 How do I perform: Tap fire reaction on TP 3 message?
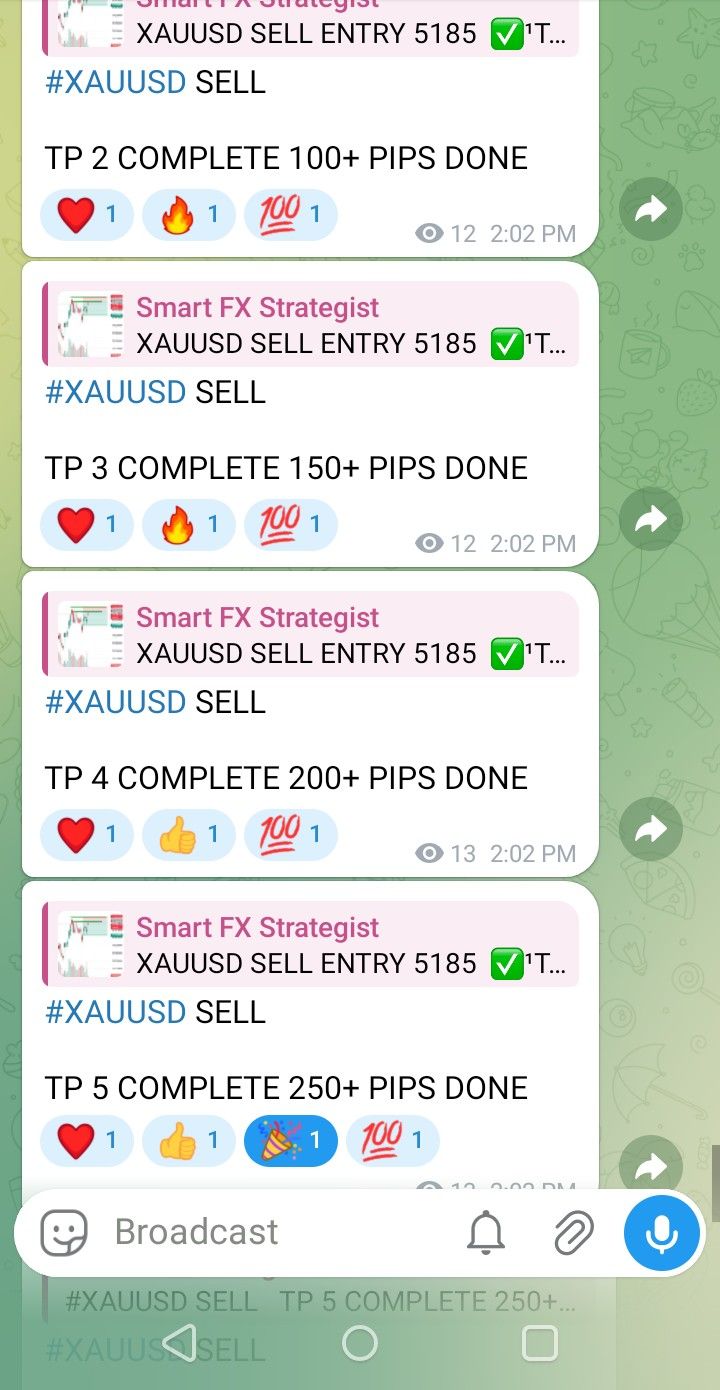click(189, 524)
